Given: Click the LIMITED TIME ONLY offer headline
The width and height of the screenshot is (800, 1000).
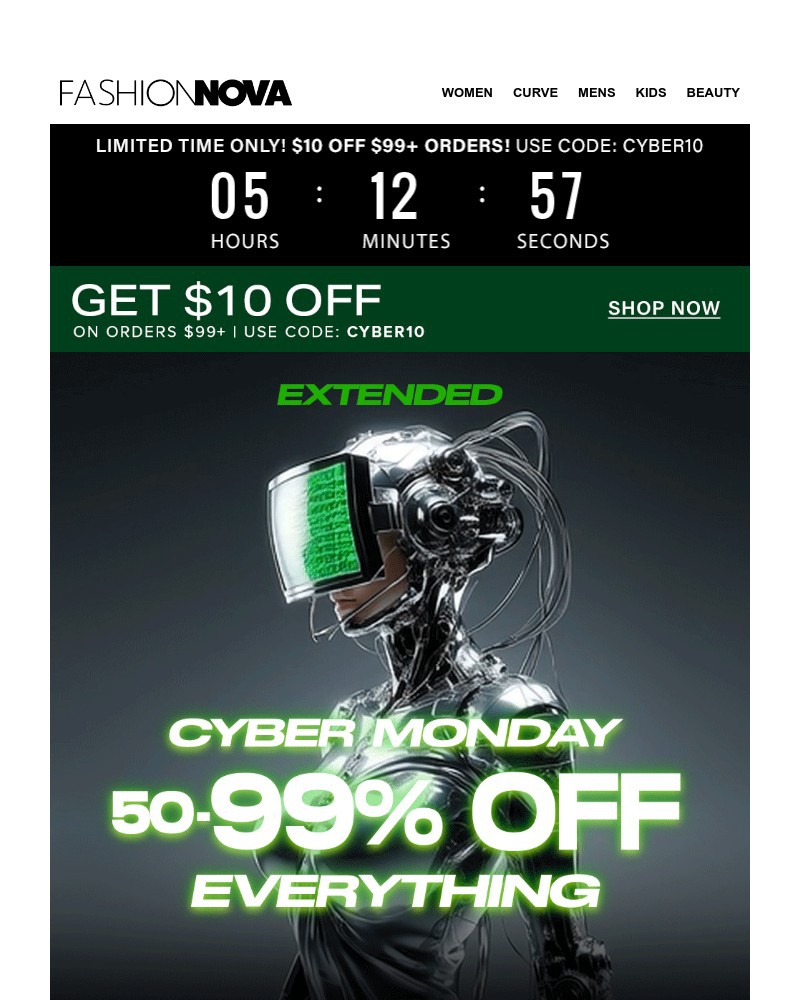Looking at the screenshot, I should [x=400, y=146].
